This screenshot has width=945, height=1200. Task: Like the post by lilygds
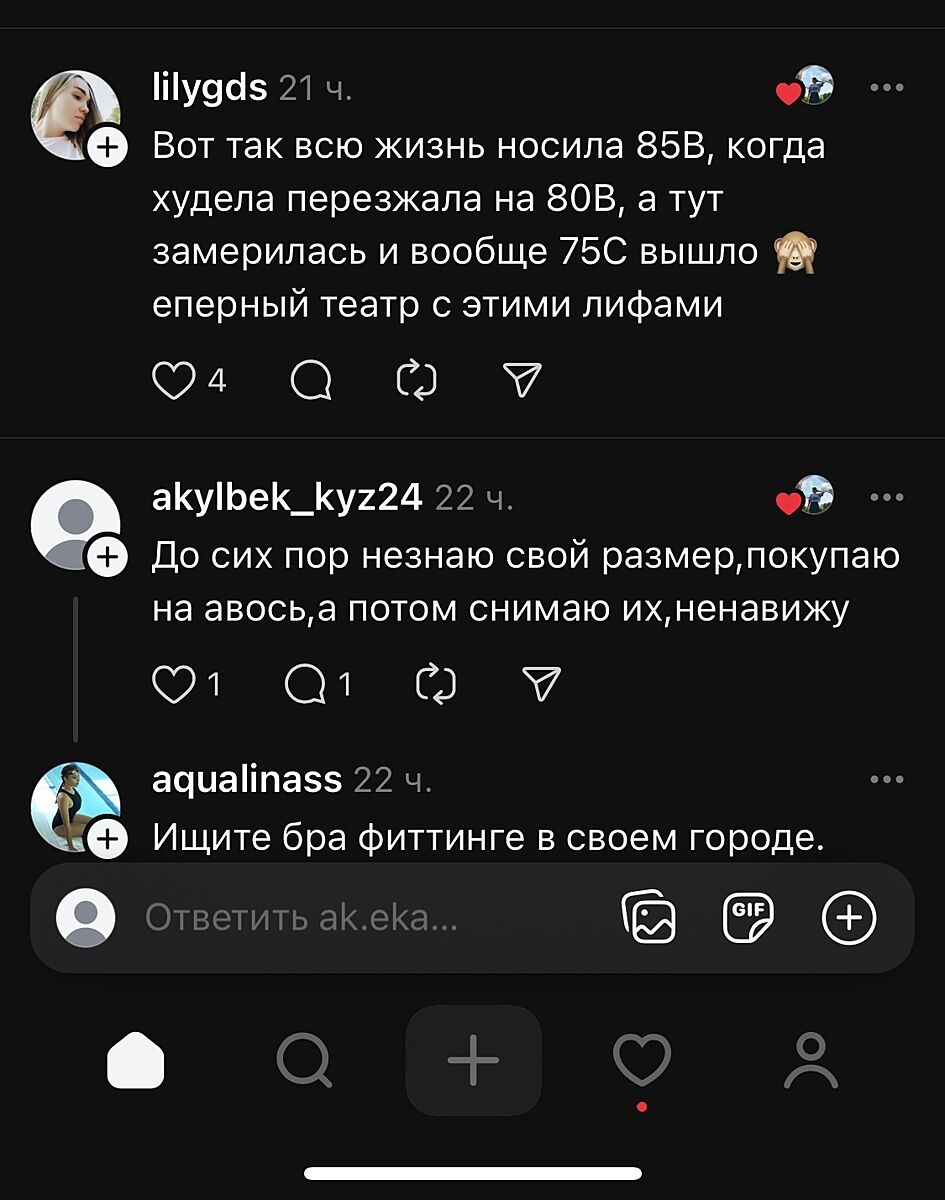(174, 380)
